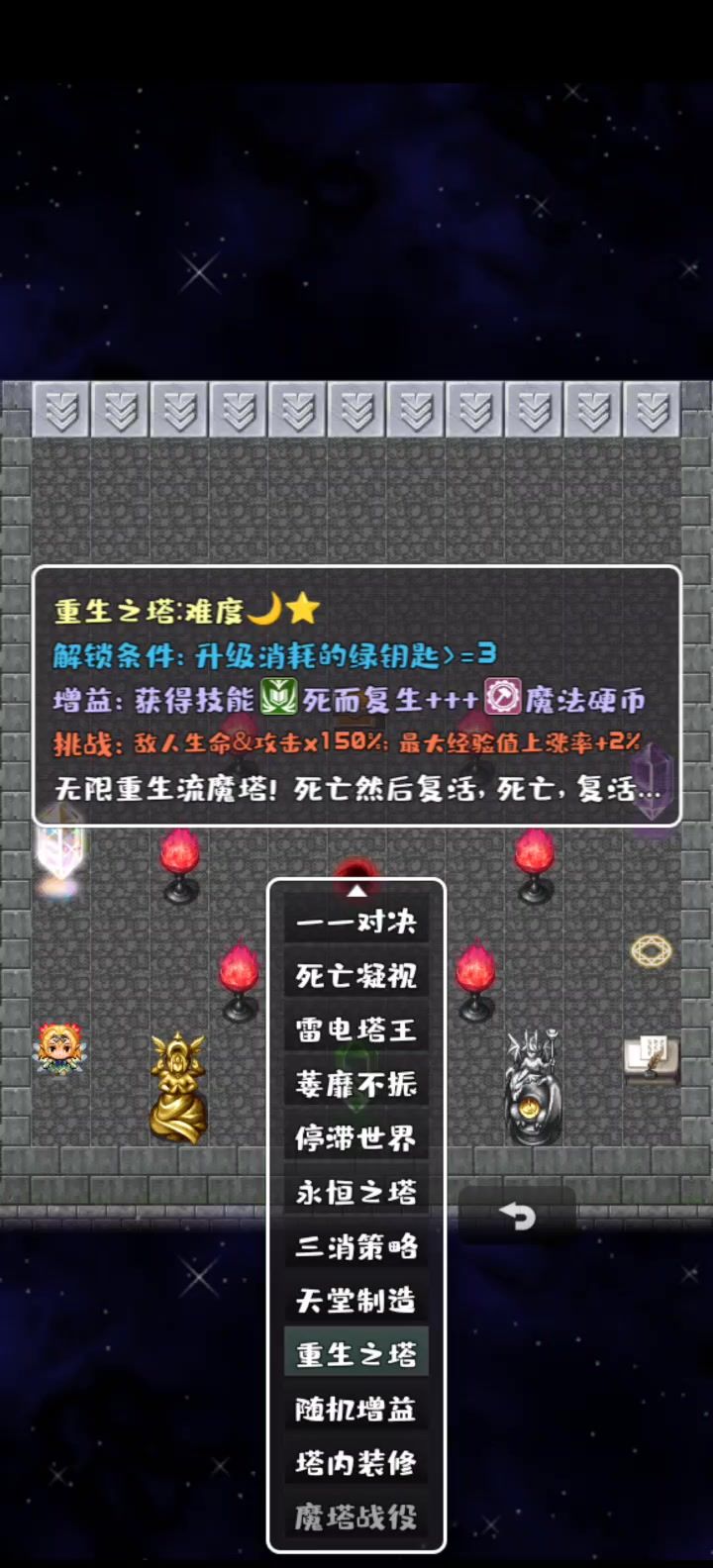Tap the greyed 魔塔战役 entry
The height and width of the screenshot is (1568, 713).
356,1517
